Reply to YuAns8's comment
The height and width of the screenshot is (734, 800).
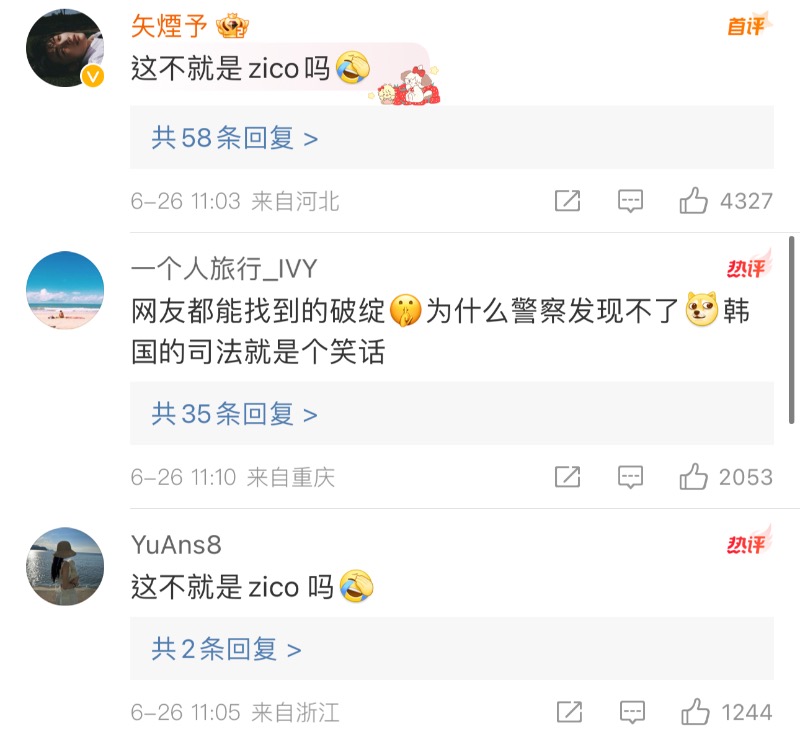[x=632, y=712]
